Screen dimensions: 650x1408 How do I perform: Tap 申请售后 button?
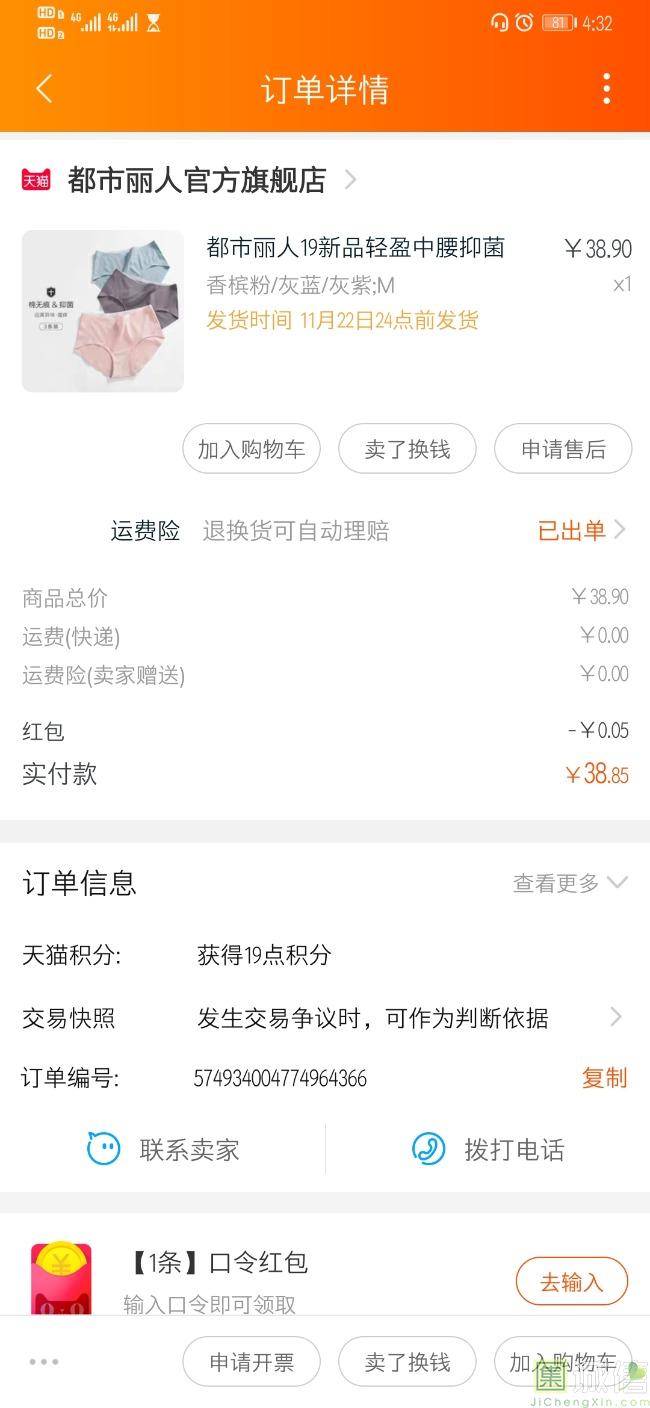click(x=563, y=449)
